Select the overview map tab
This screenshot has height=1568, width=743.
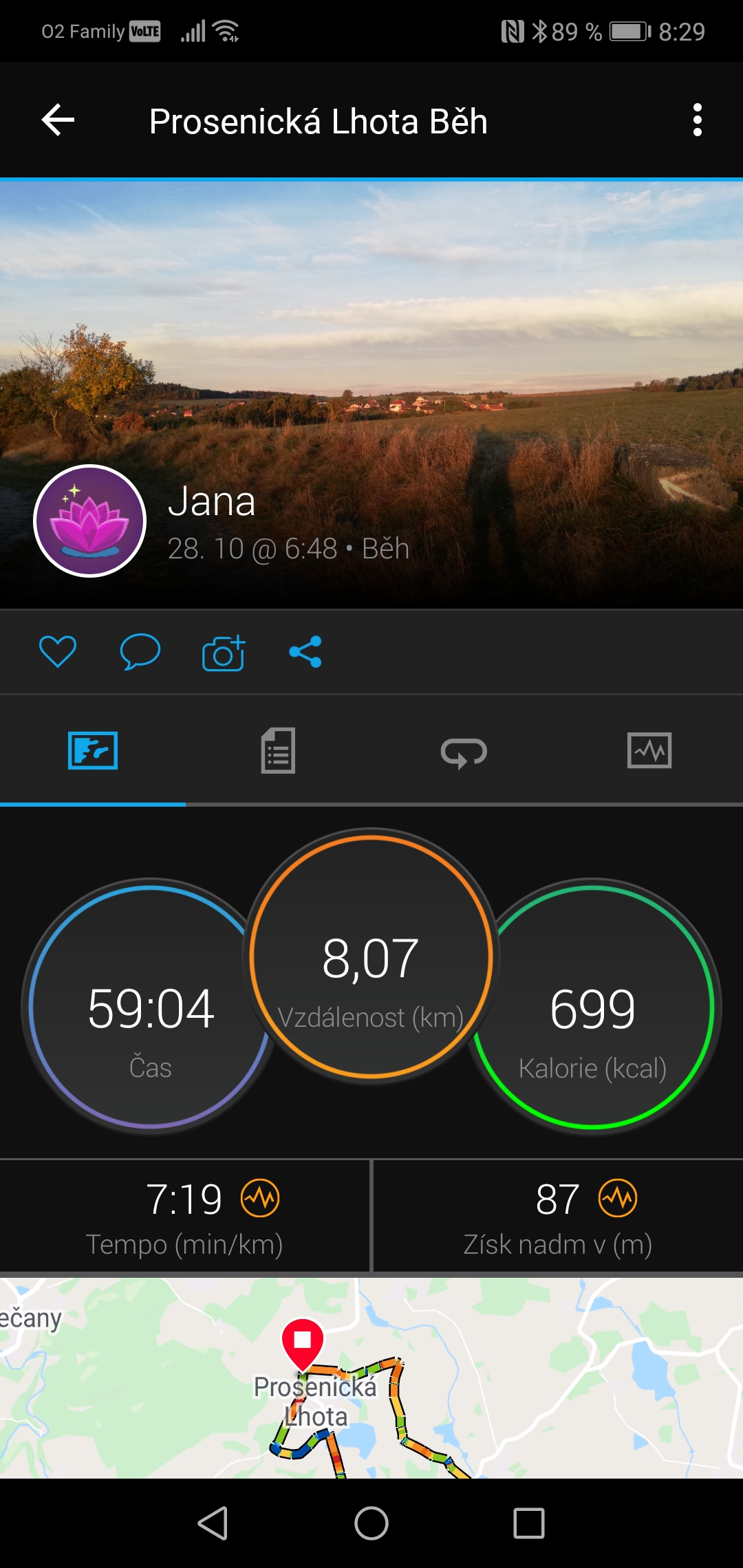point(93,750)
